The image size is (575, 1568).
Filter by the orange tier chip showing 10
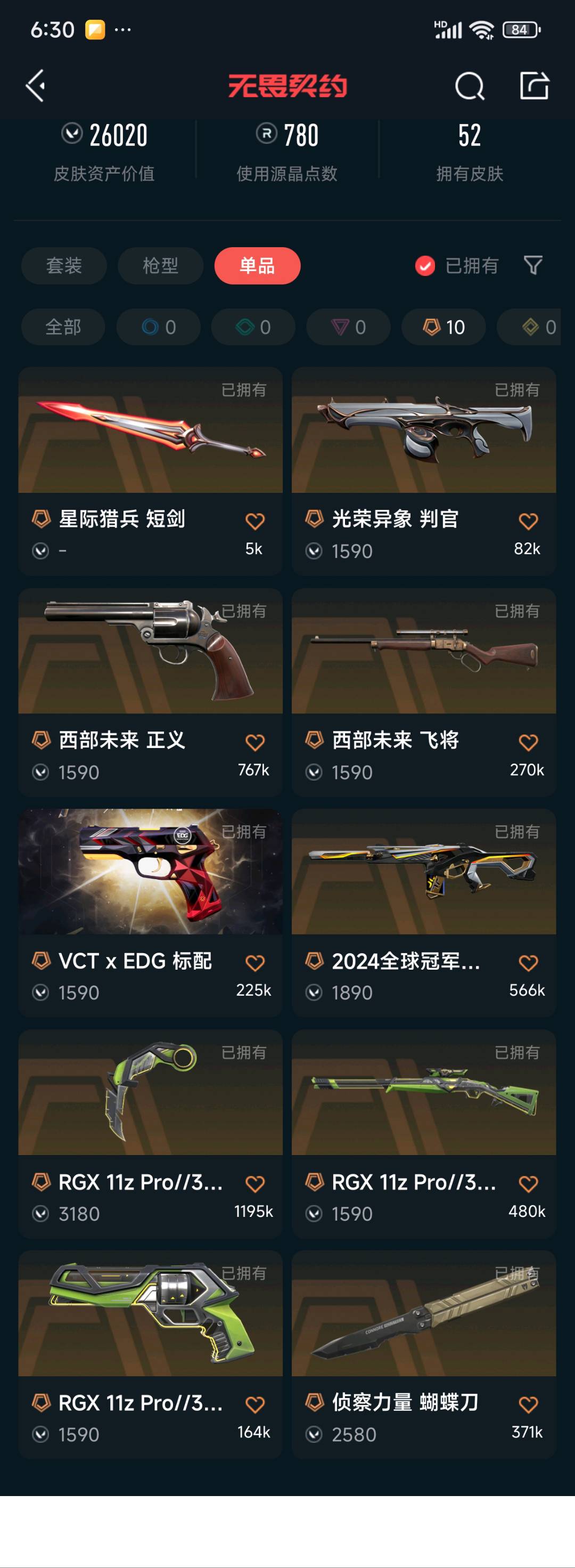pyautogui.click(x=443, y=328)
